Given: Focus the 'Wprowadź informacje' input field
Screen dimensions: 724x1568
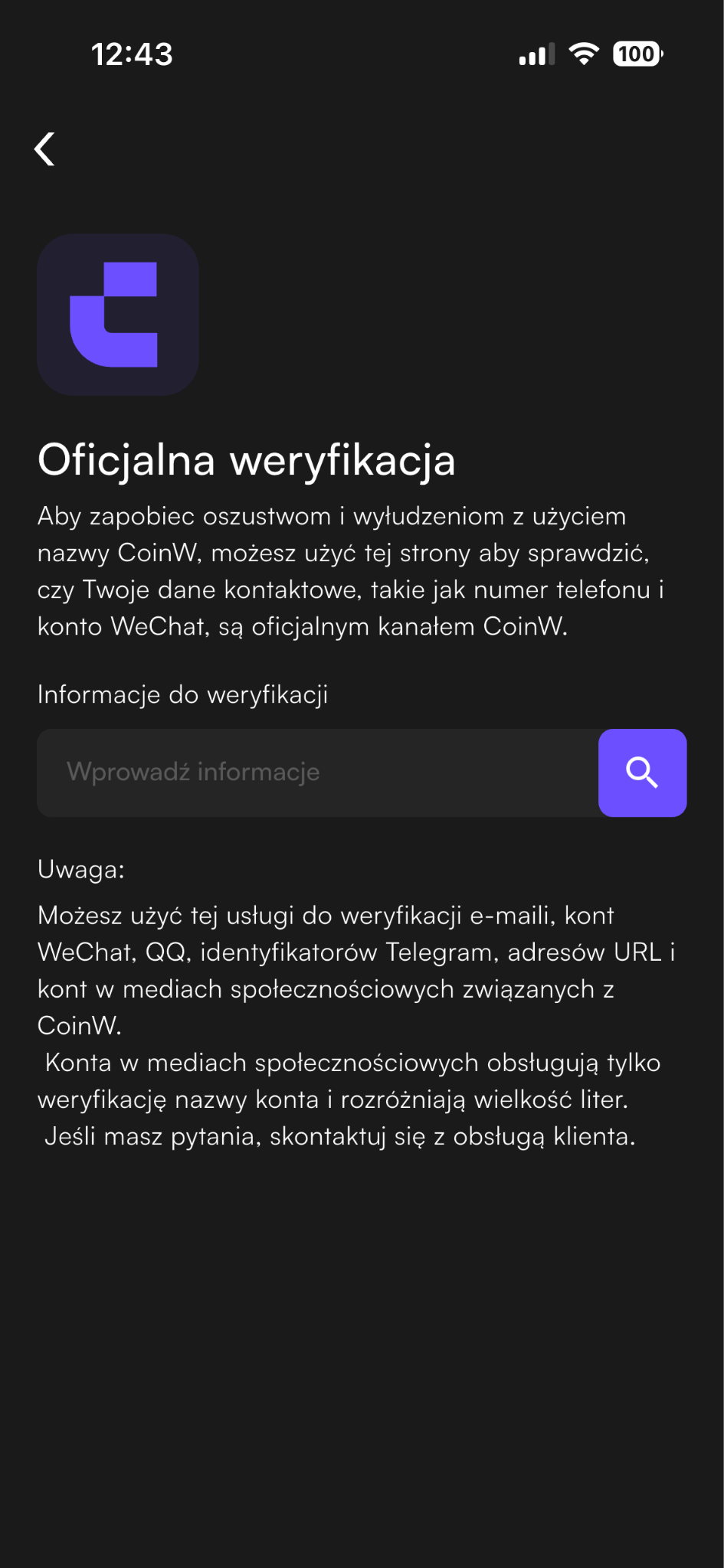Looking at the screenshot, I should click(318, 773).
